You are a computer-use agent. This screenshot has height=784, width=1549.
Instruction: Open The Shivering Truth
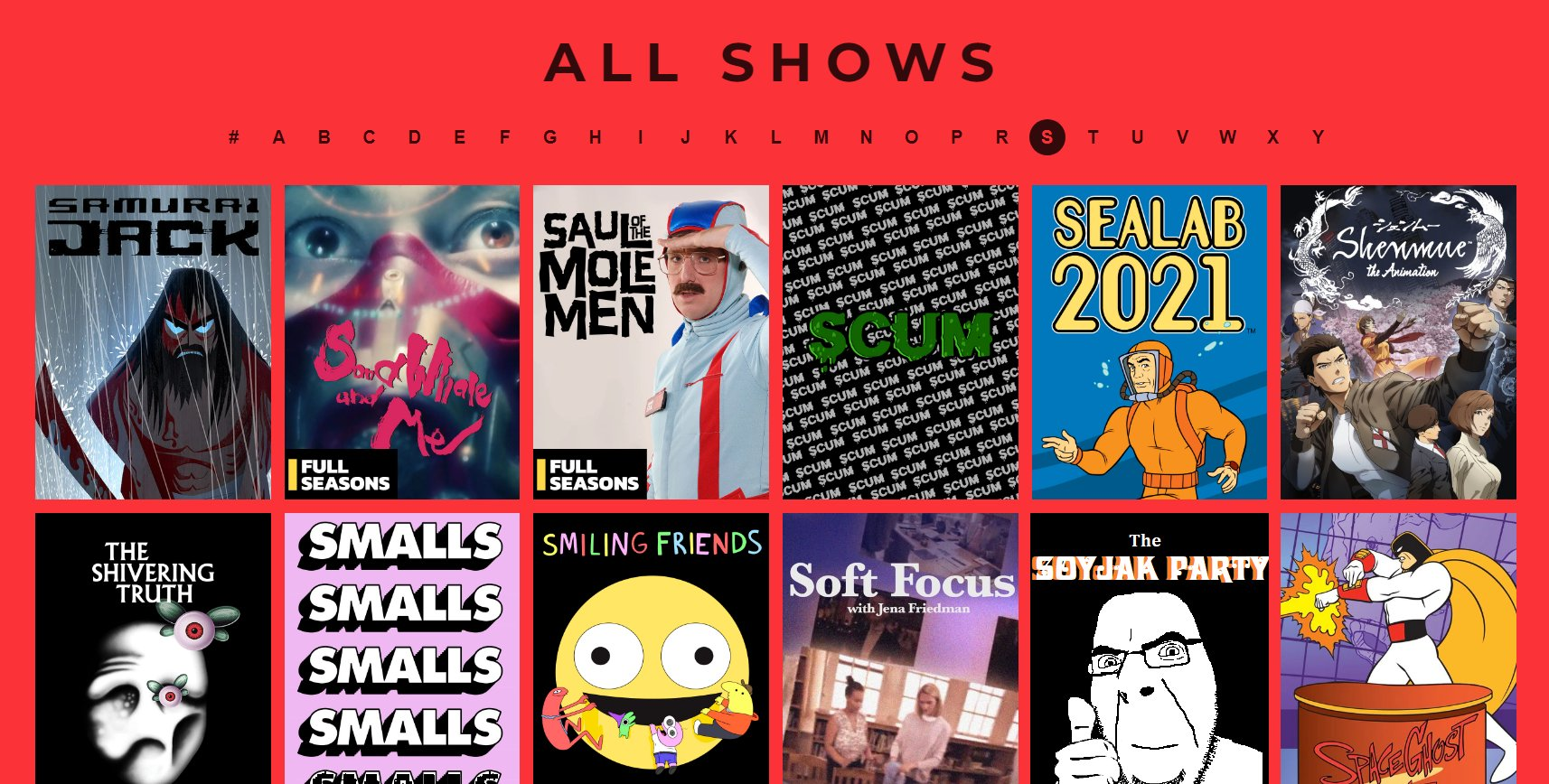[153, 649]
